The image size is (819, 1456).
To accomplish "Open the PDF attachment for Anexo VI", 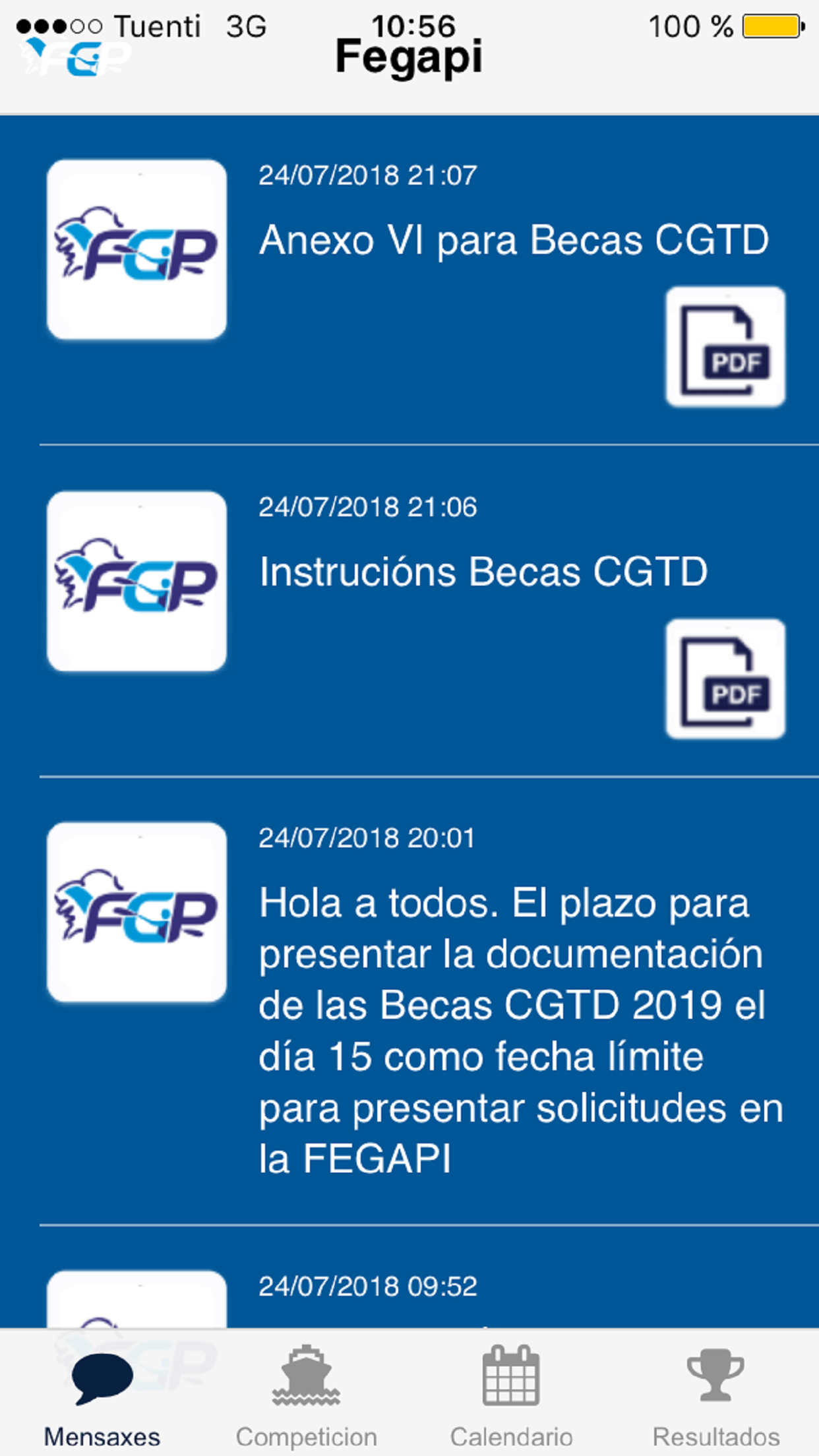I will click(724, 345).
